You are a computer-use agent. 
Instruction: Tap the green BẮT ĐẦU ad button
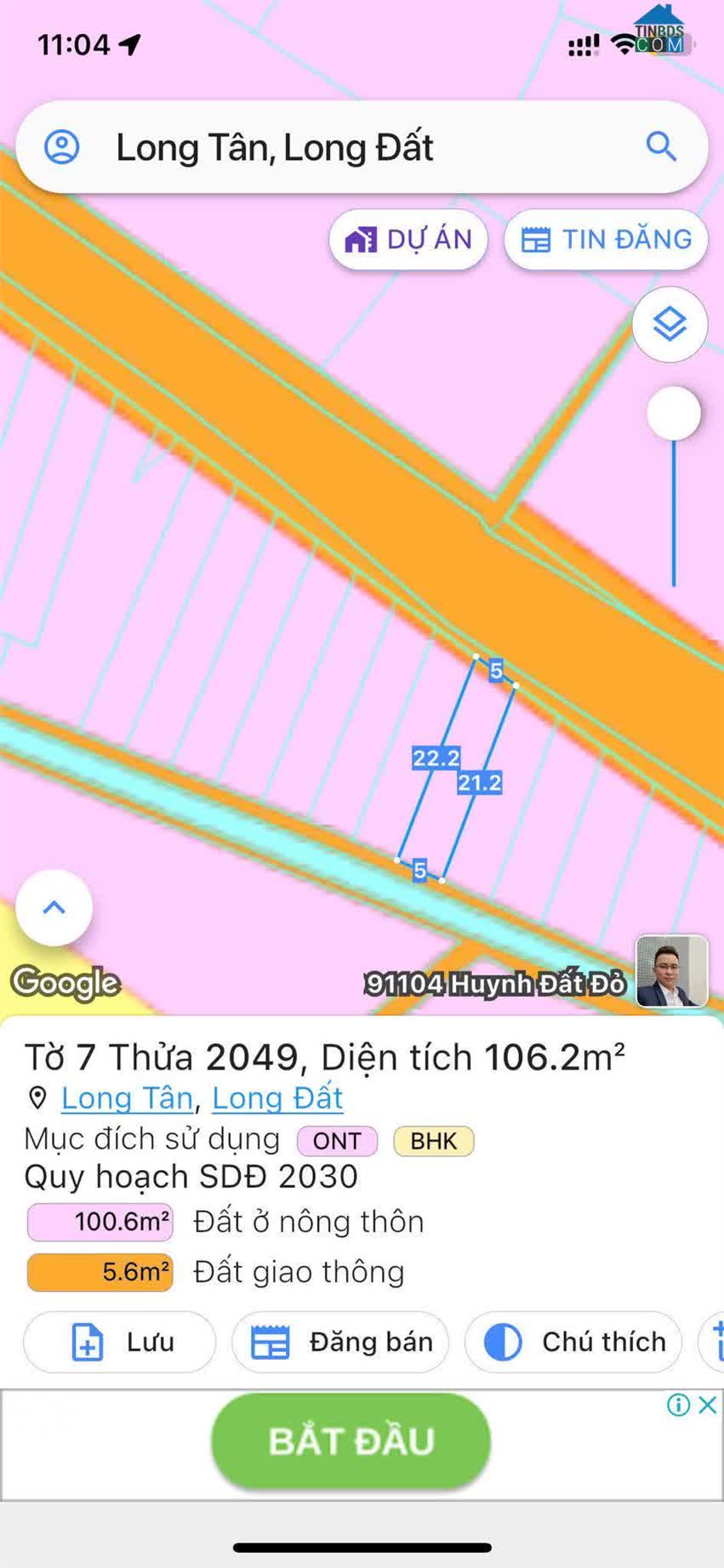point(351,1440)
